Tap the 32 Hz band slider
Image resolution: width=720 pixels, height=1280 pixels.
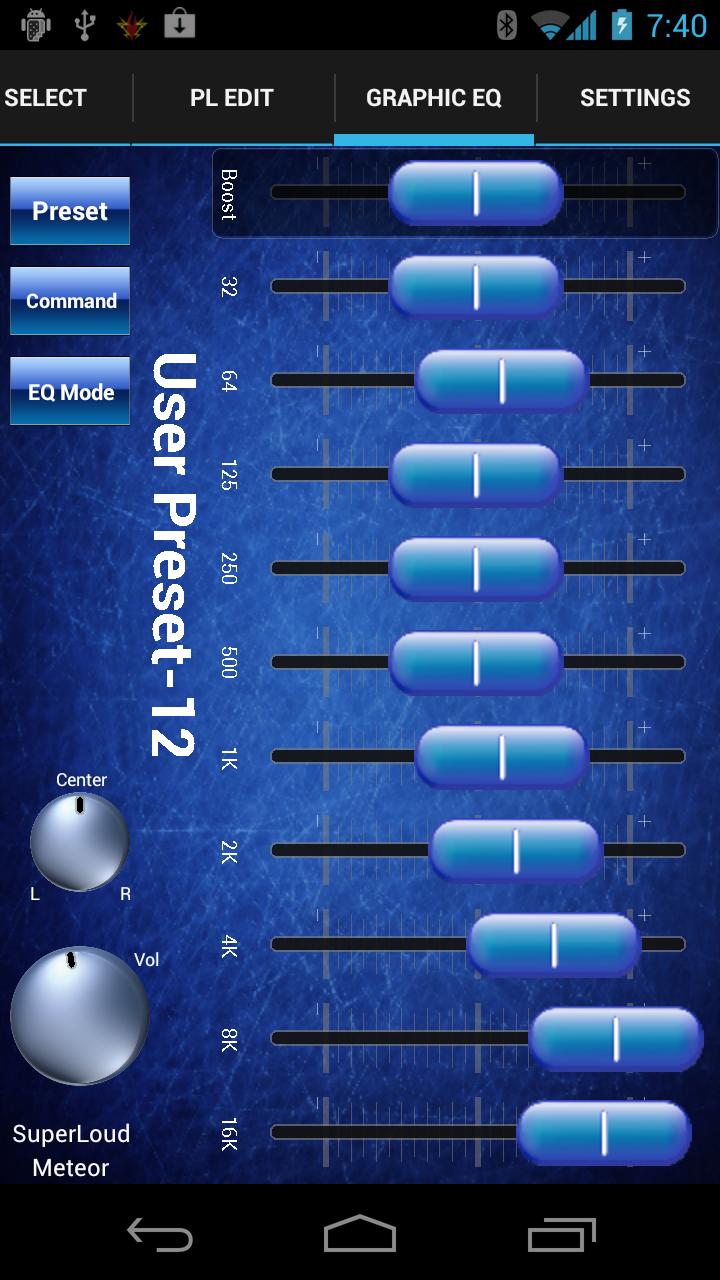(x=476, y=286)
